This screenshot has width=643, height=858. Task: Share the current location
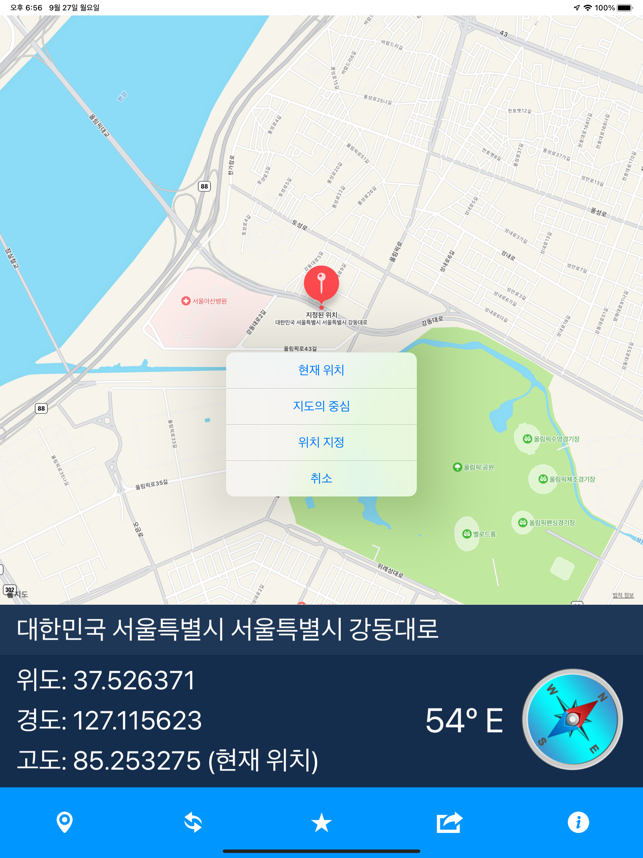pos(449,822)
